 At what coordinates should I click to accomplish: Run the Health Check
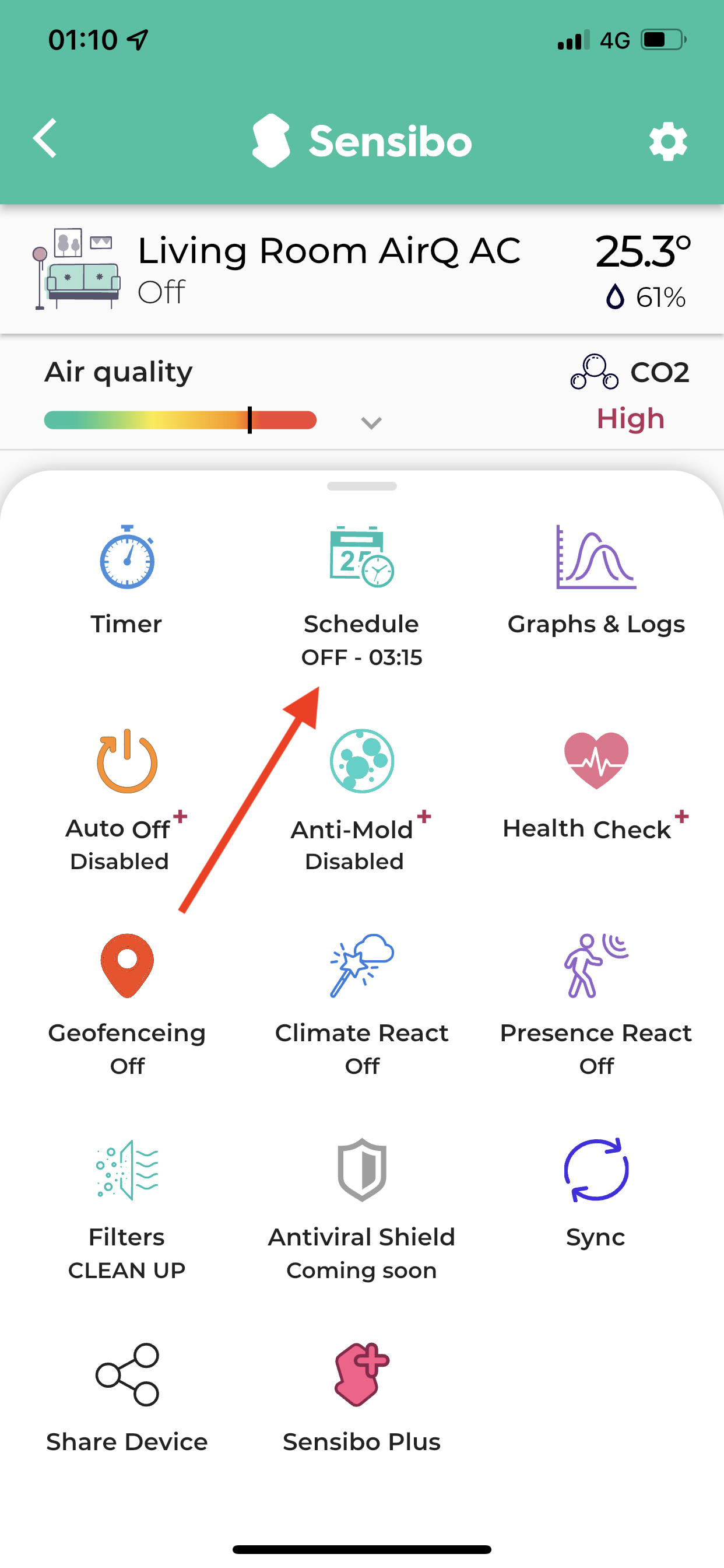pos(596,785)
